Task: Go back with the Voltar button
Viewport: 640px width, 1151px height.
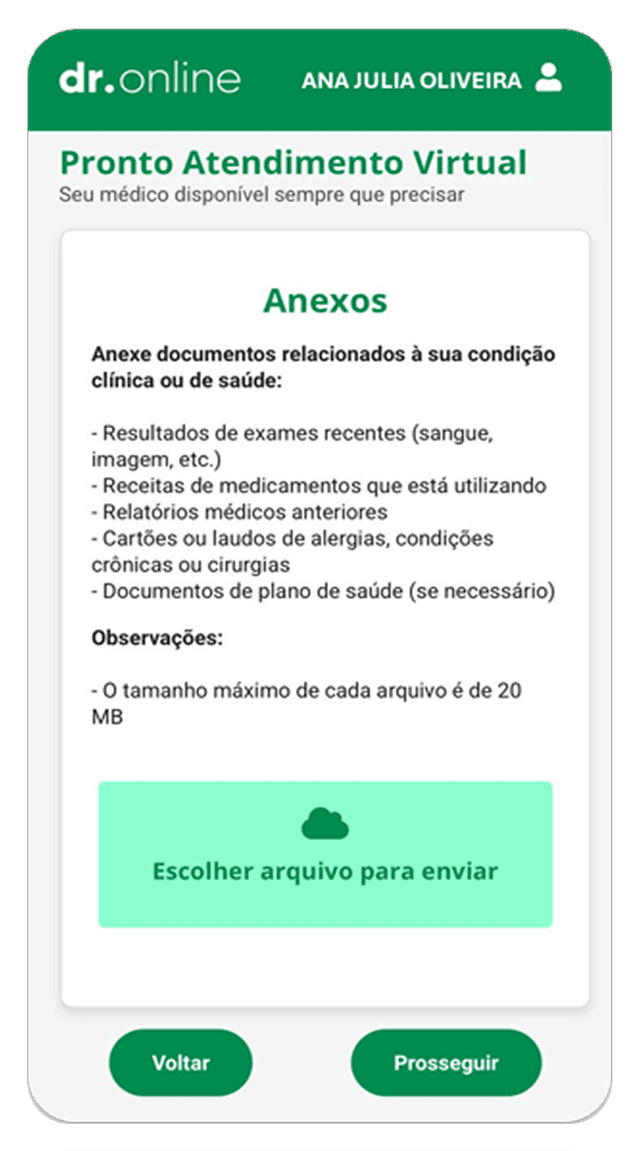Action: tap(181, 1062)
